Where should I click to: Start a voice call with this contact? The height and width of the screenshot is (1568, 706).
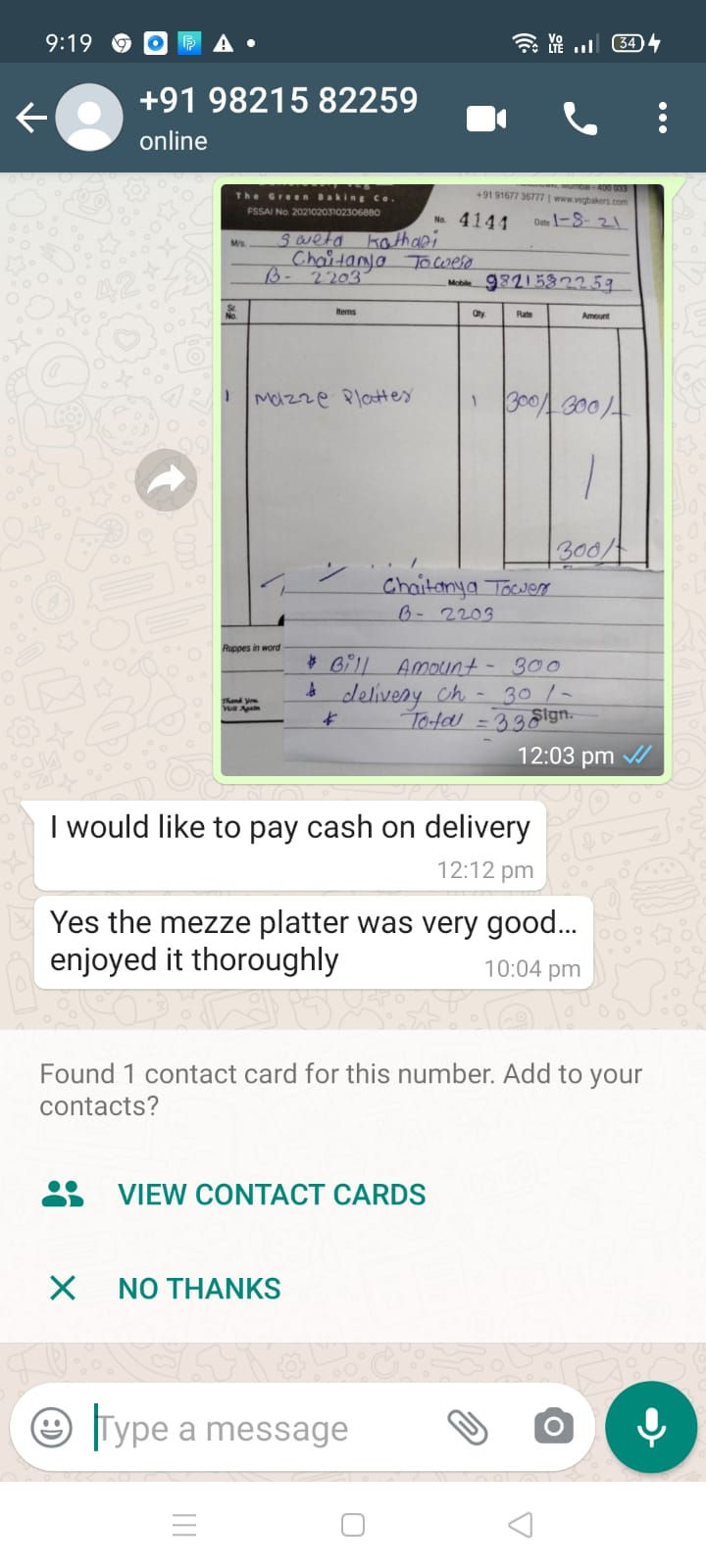pos(580,119)
